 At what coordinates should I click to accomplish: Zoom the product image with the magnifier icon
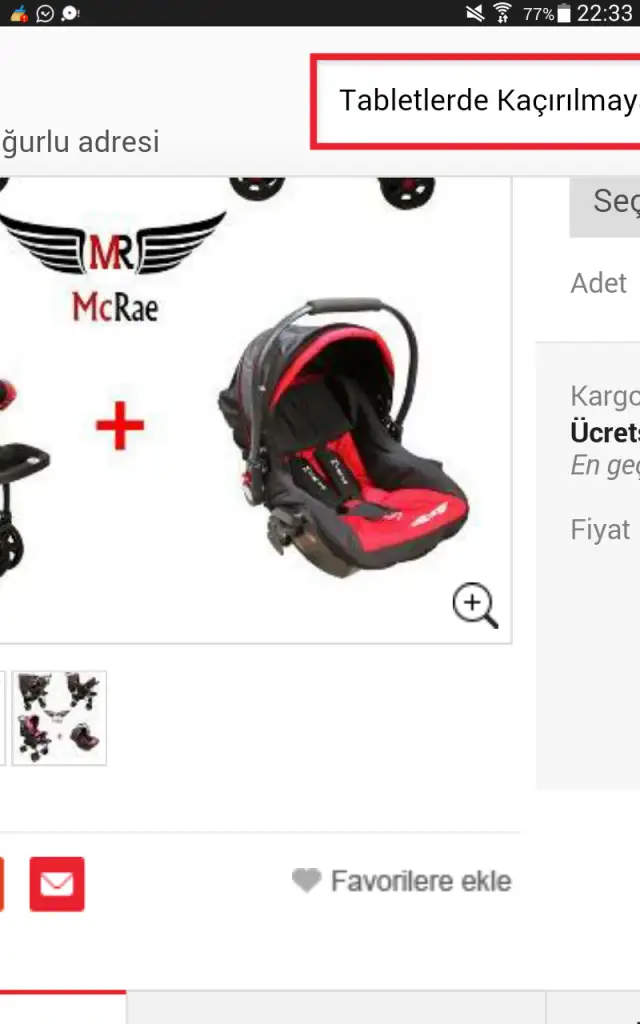tap(475, 606)
